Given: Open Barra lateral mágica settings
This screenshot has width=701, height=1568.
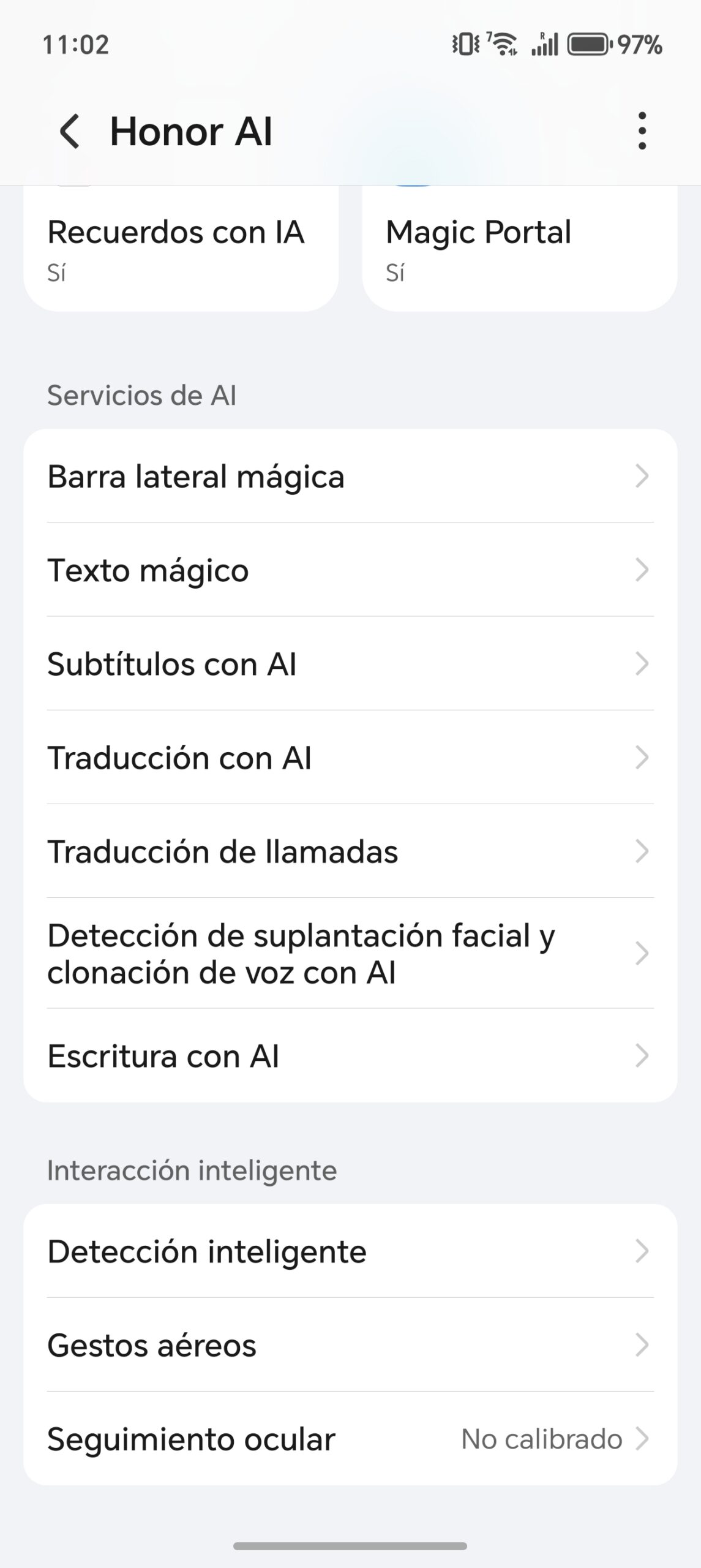Looking at the screenshot, I should tap(350, 477).
